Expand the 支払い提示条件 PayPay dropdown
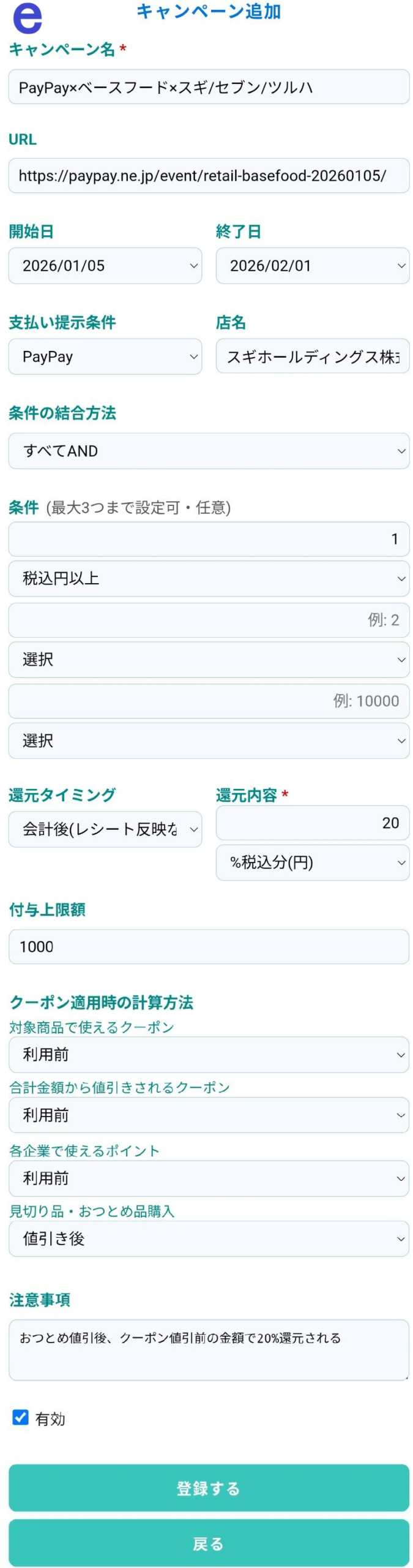 (x=105, y=356)
